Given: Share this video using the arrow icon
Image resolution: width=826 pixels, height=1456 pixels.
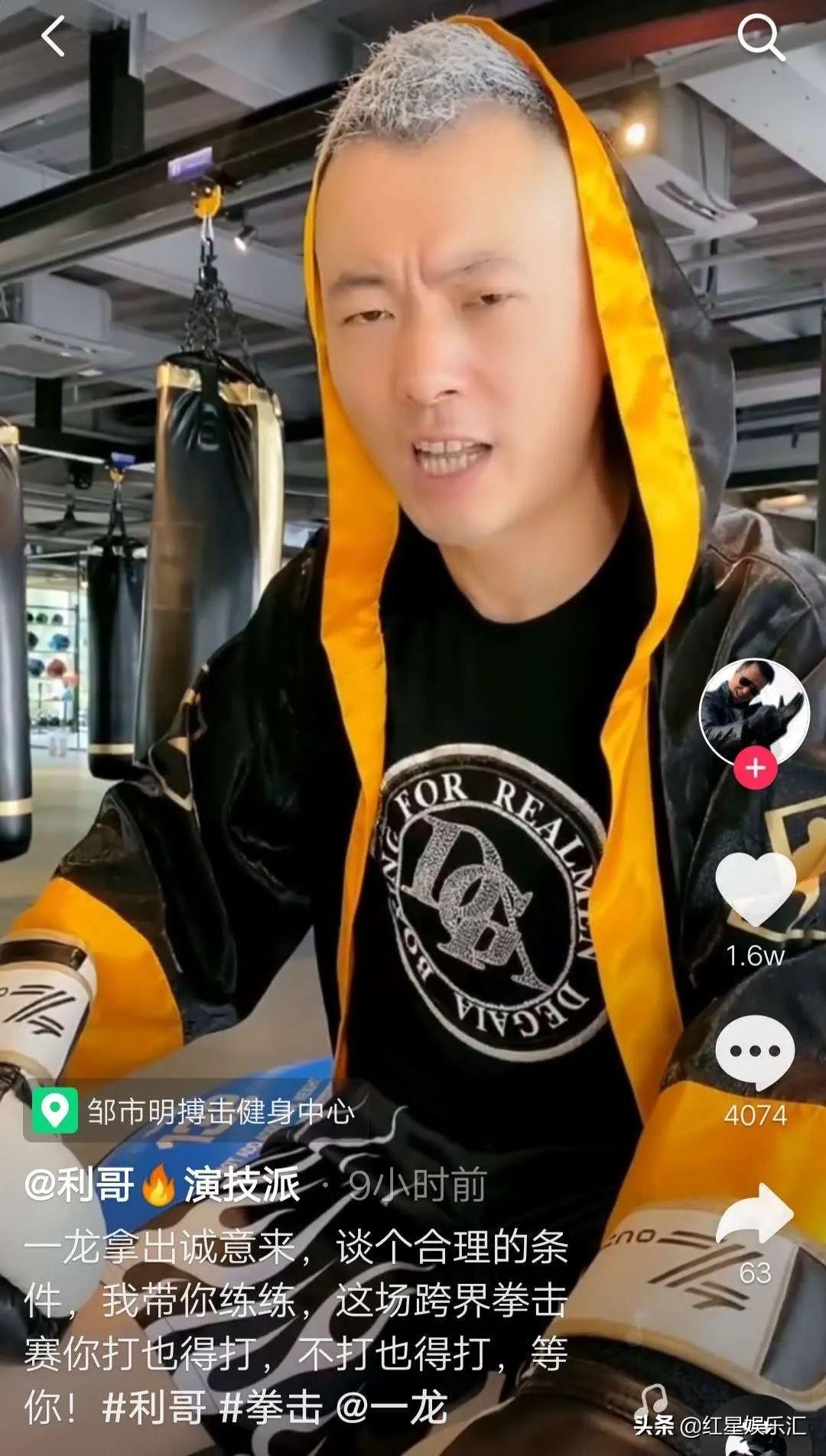Looking at the screenshot, I should click(x=755, y=1214).
